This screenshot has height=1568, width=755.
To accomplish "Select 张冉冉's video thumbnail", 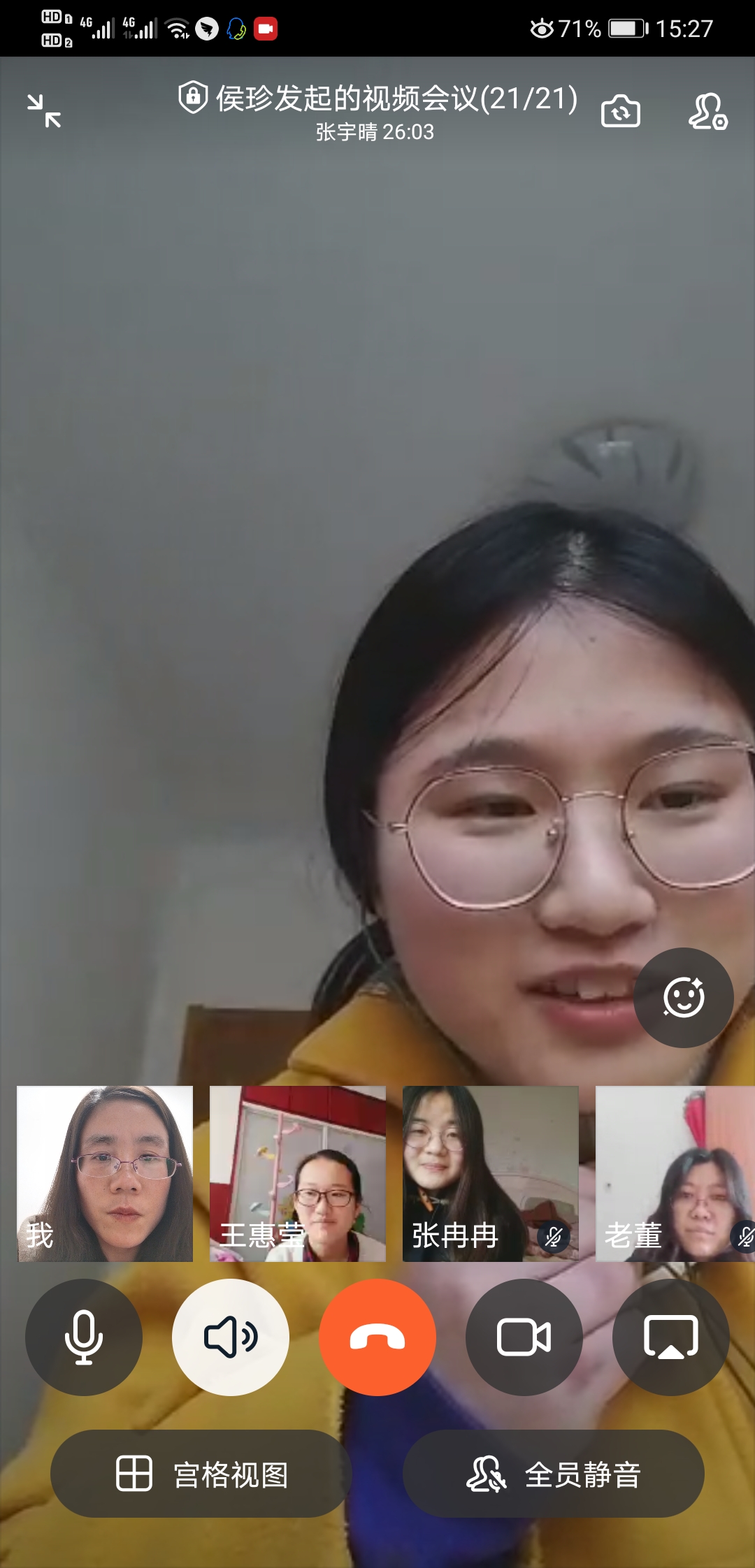I will click(491, 1173).
